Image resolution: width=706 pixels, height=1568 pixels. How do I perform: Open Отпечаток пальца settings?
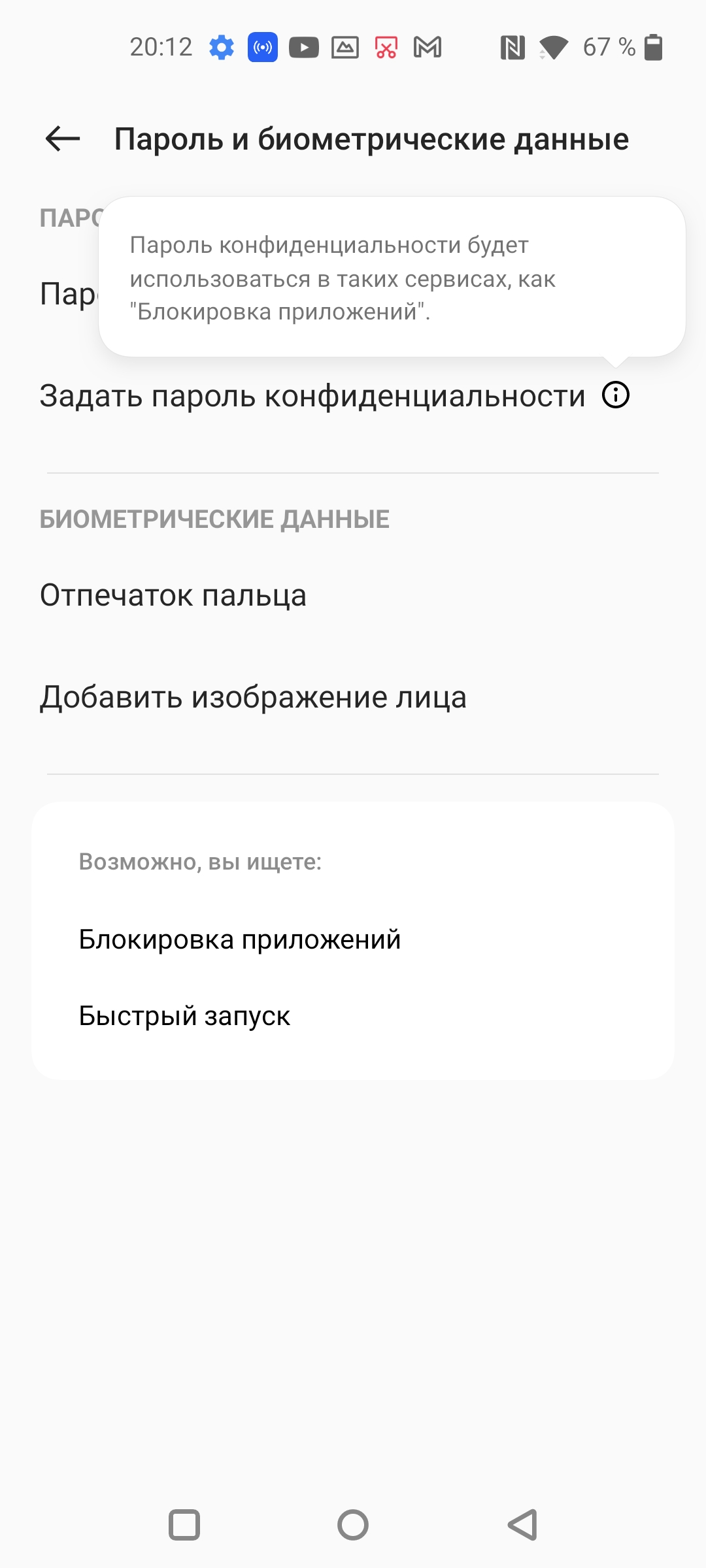[173, 595]
